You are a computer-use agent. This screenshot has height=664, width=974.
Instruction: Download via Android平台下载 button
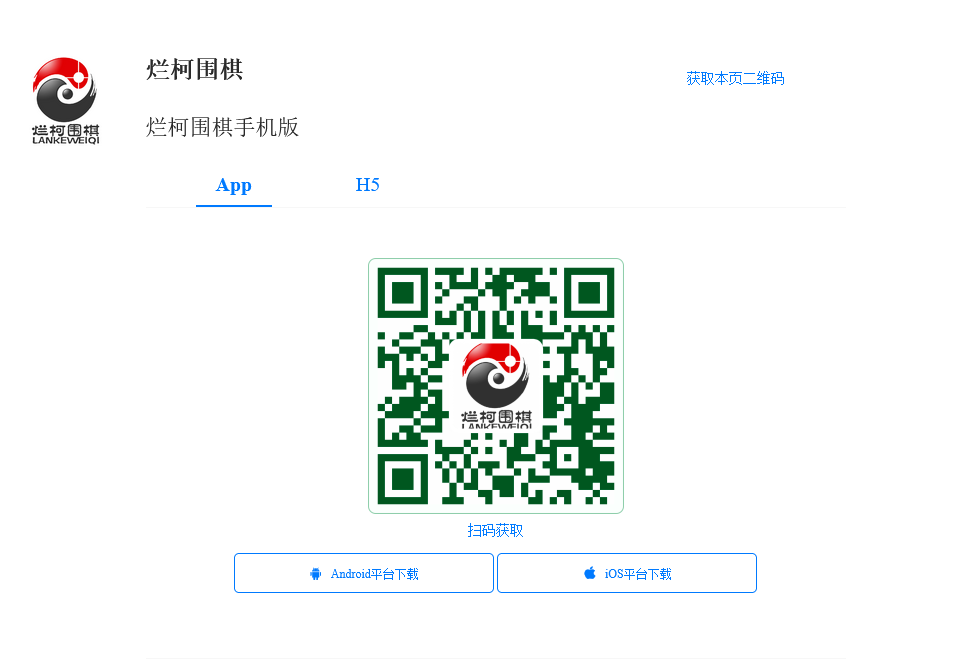[364, 573]
